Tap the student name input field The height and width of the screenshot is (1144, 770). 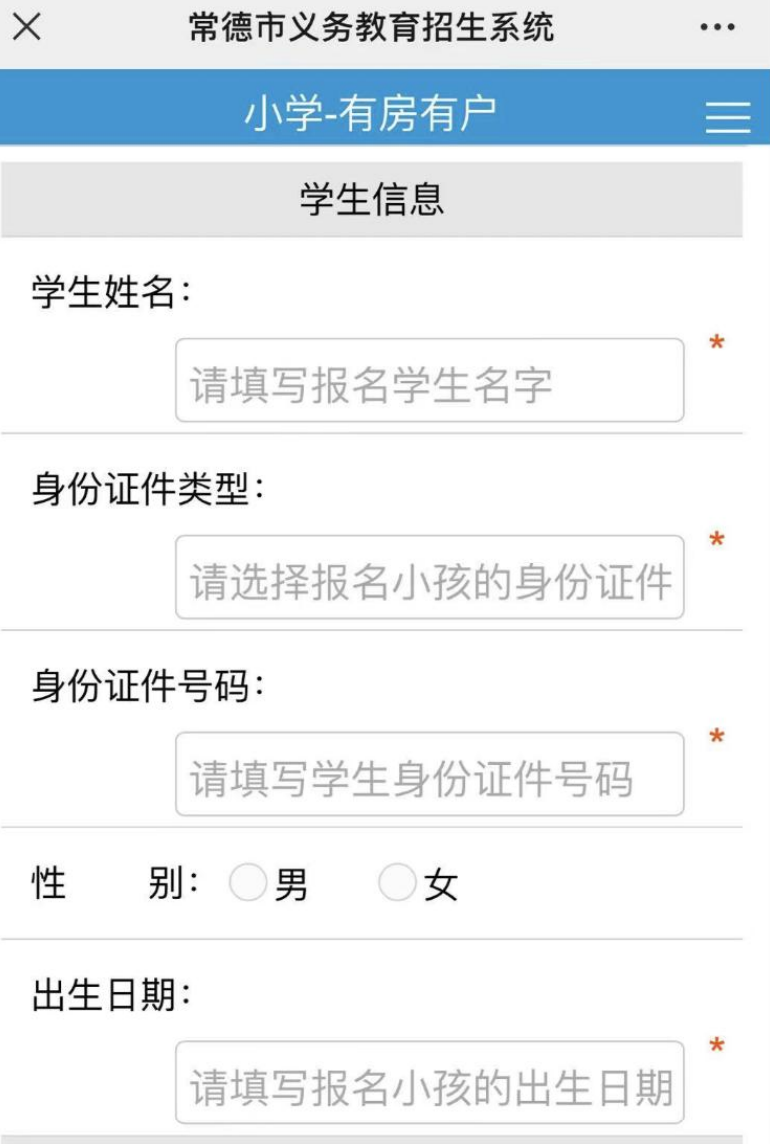(x=429, y=381)
